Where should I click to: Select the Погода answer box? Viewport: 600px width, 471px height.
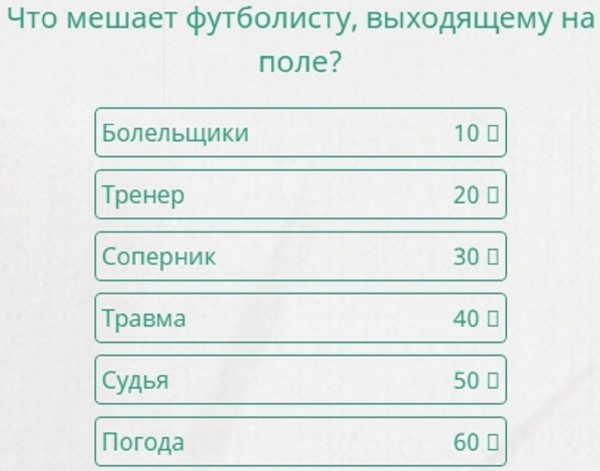click(300, 442)
